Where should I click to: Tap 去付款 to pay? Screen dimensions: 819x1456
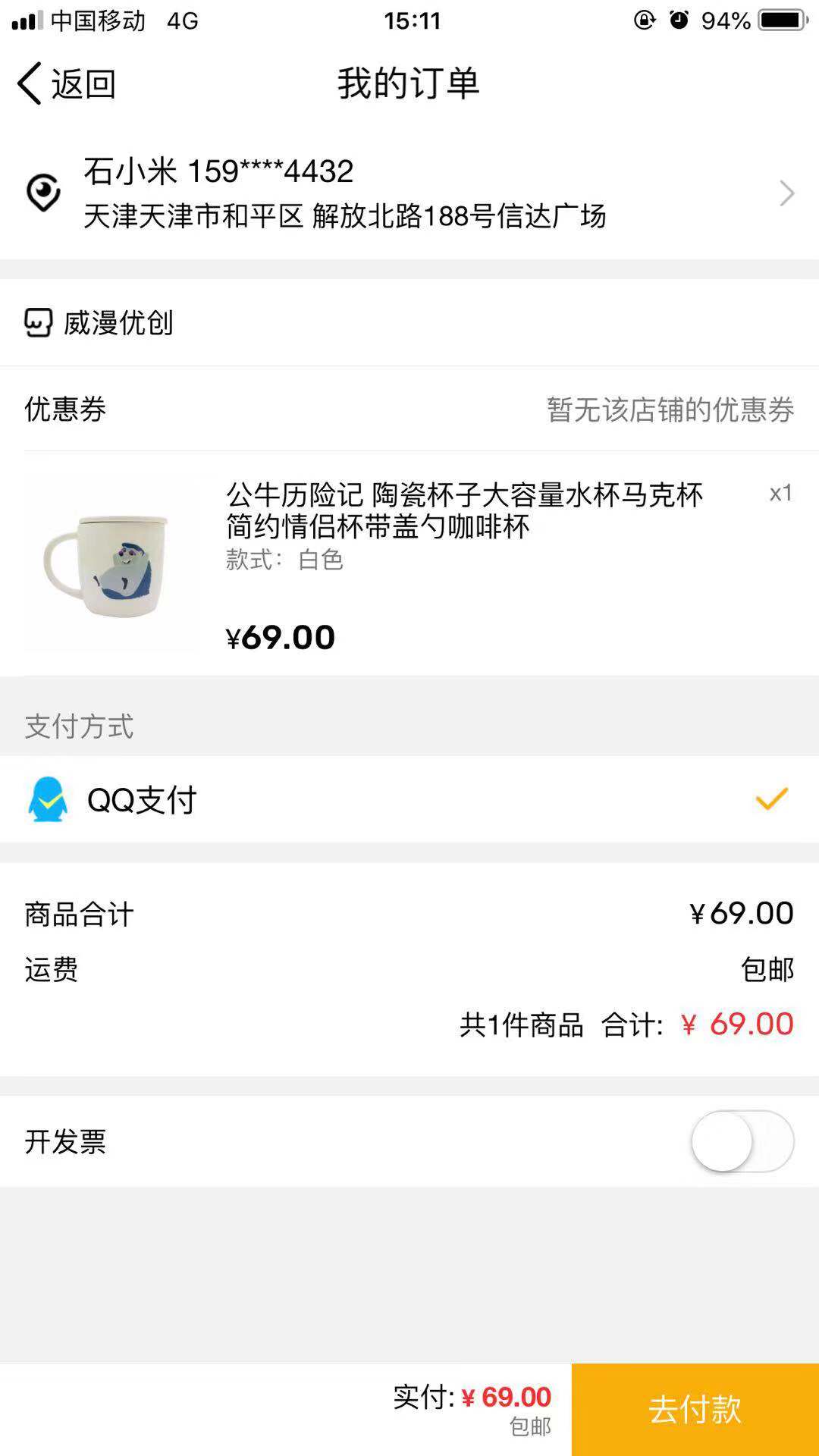point(695,1409)
